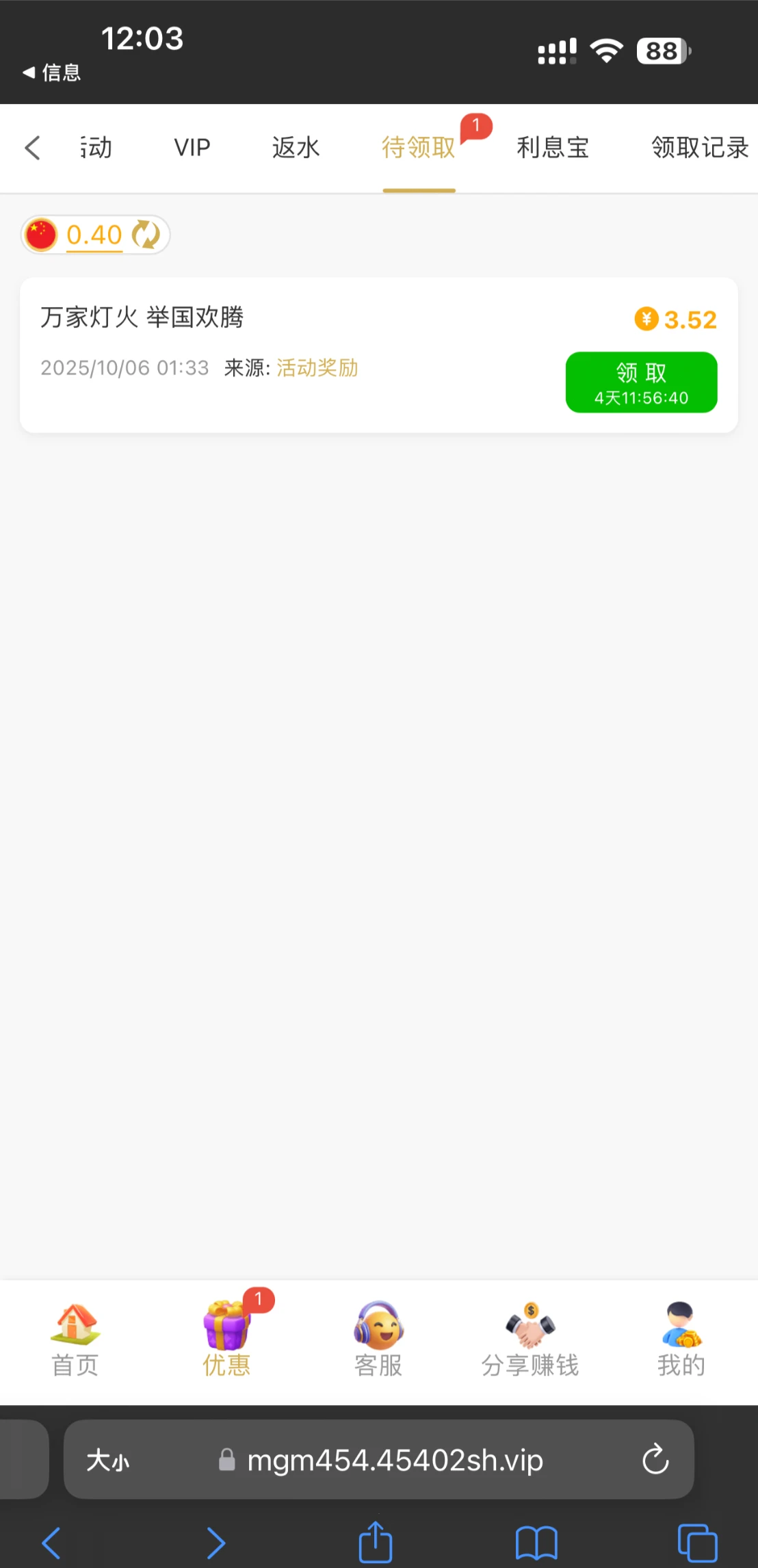Open 客服 customer service
This screenshot has height=1568, width=758.
(378, 1340)
